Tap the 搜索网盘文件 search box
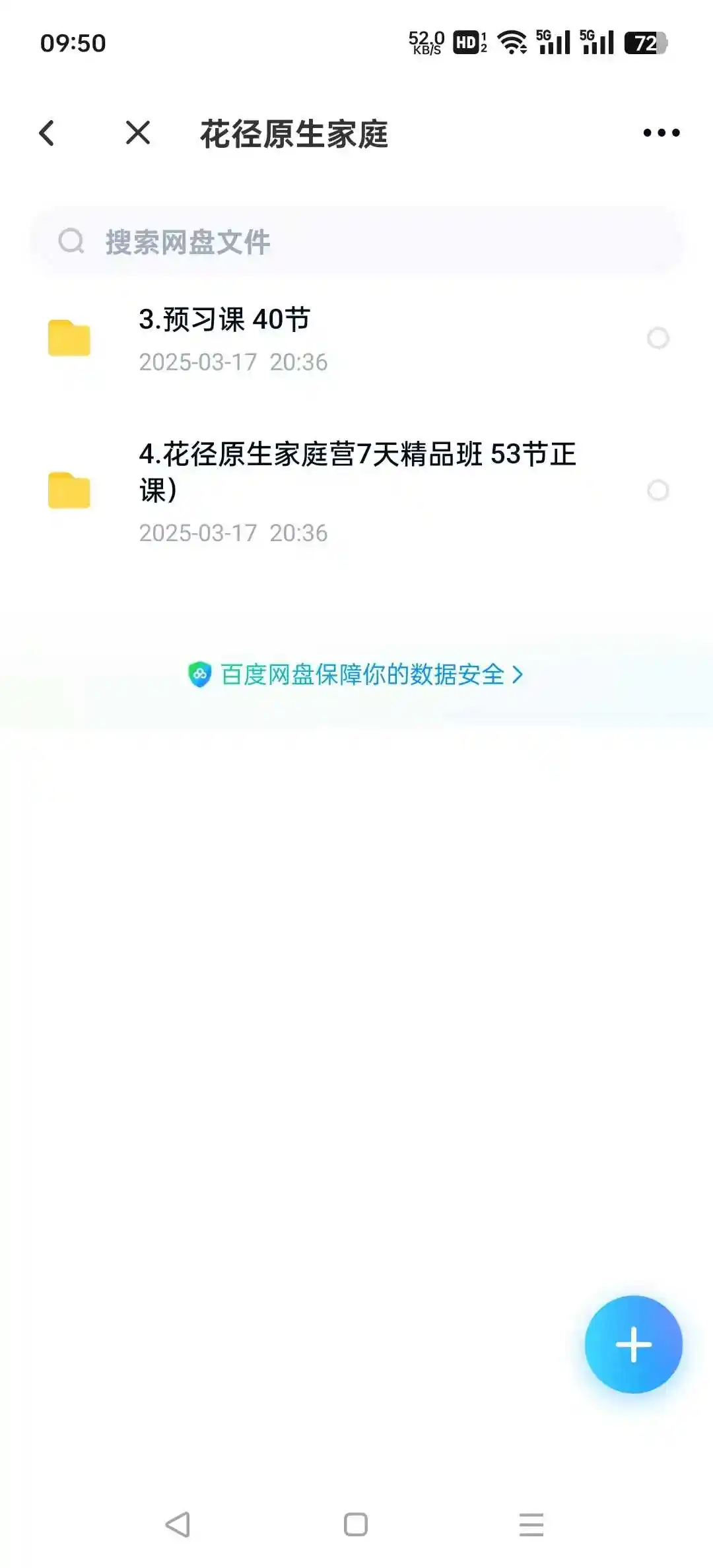This screenshot has height=1568, width=713. (356, 242)
